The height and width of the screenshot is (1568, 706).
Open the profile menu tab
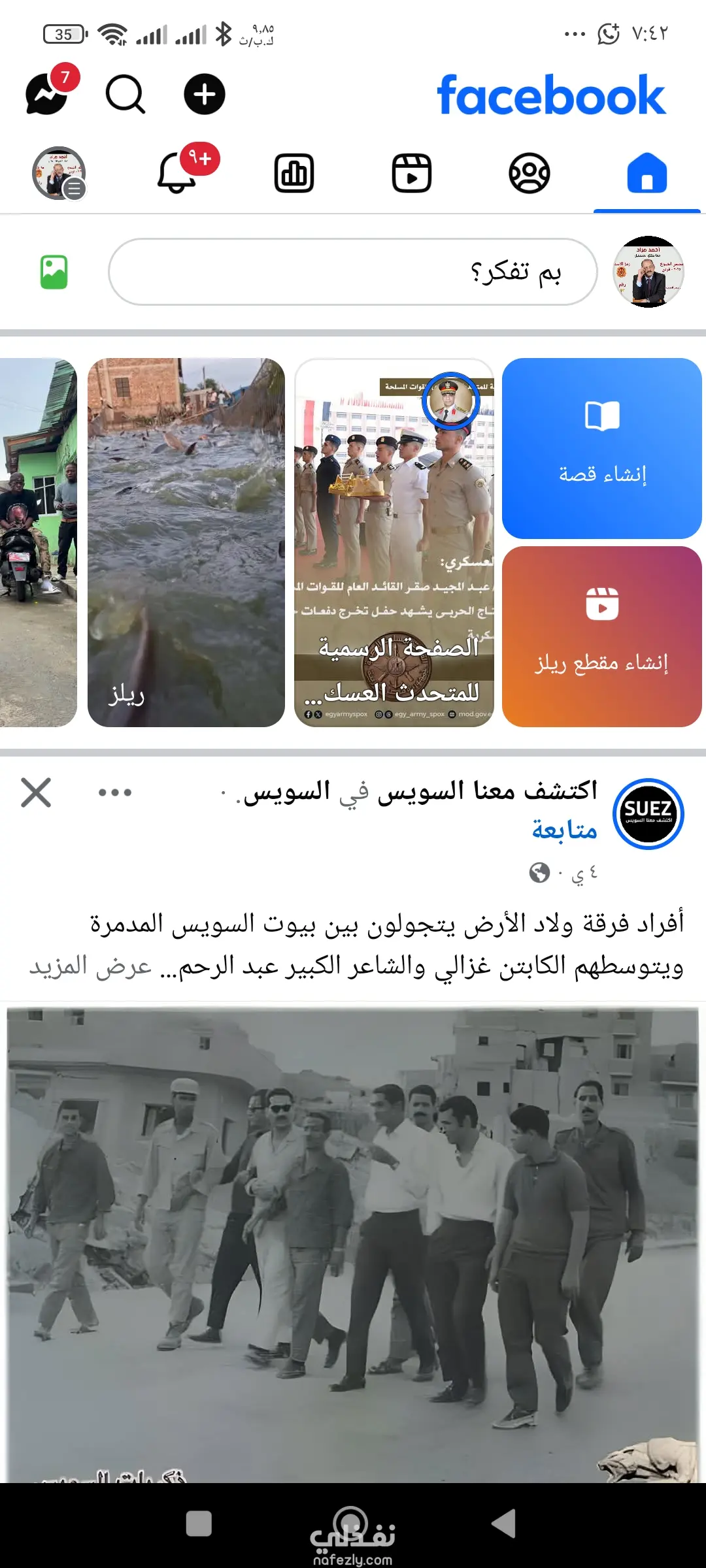click(59, 174)
